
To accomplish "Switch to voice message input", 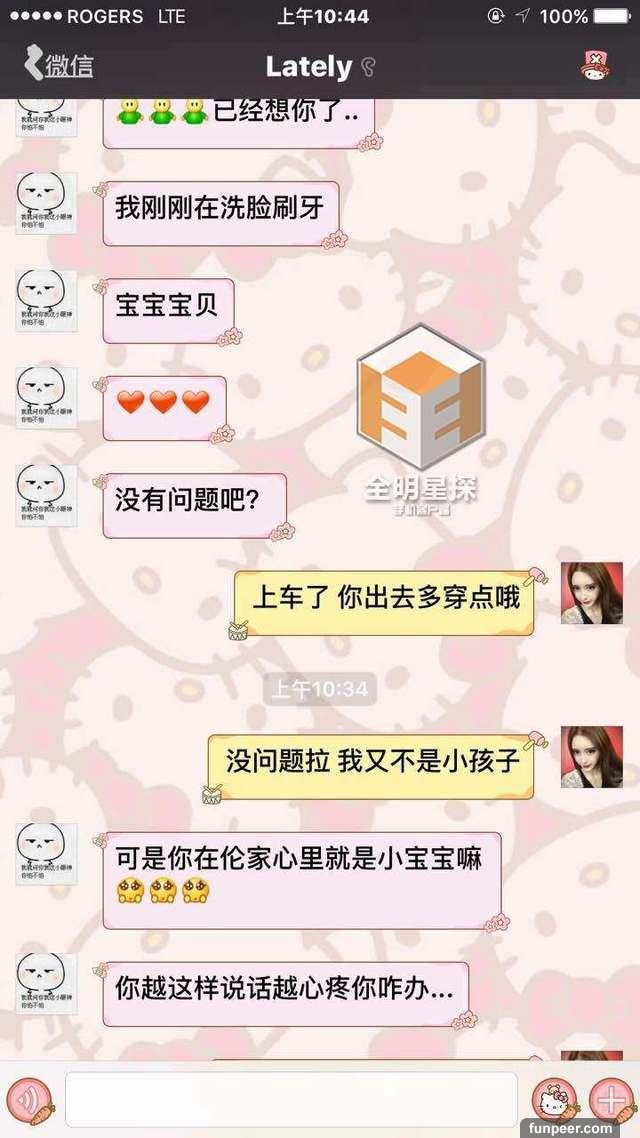I will point(30,1100).
